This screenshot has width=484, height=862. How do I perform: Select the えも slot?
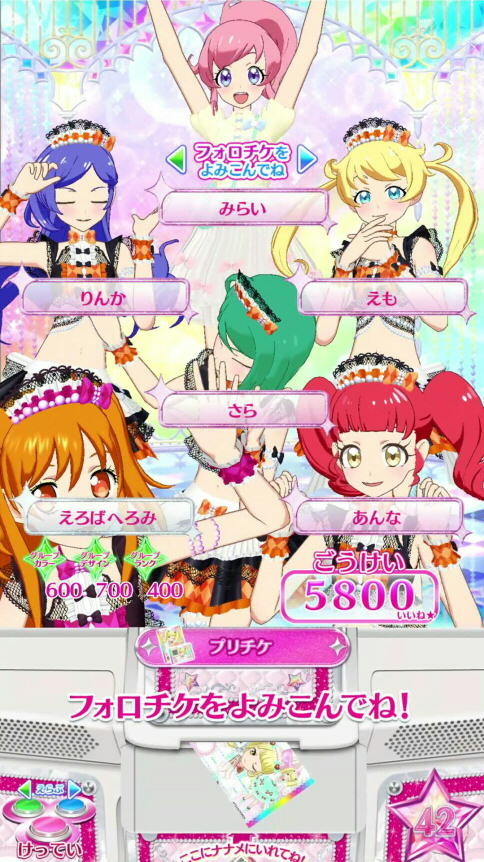click(x=383, y=297)
